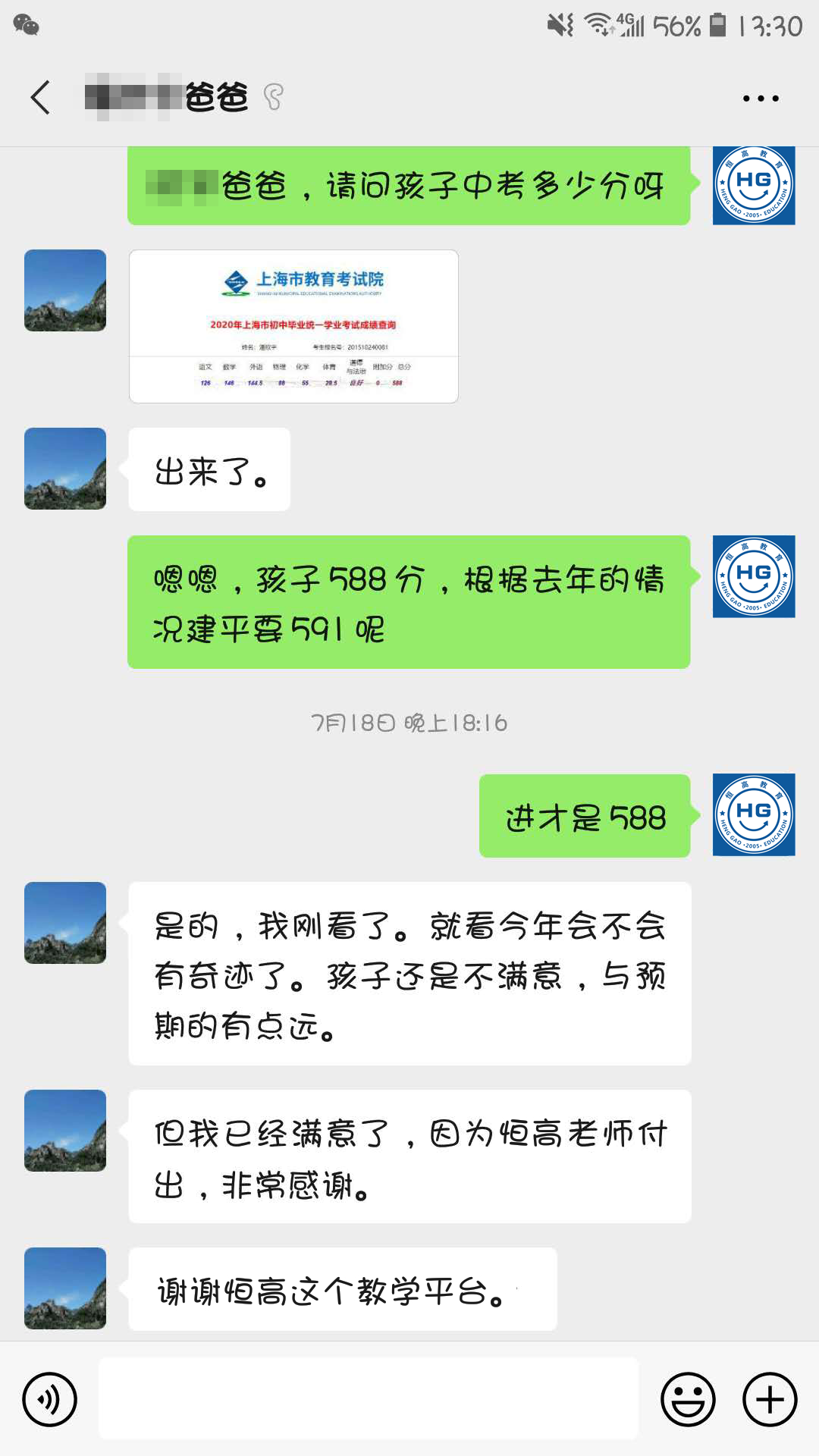Open the plus attachment menu

pyautogui.click(x=770, y=1398)
